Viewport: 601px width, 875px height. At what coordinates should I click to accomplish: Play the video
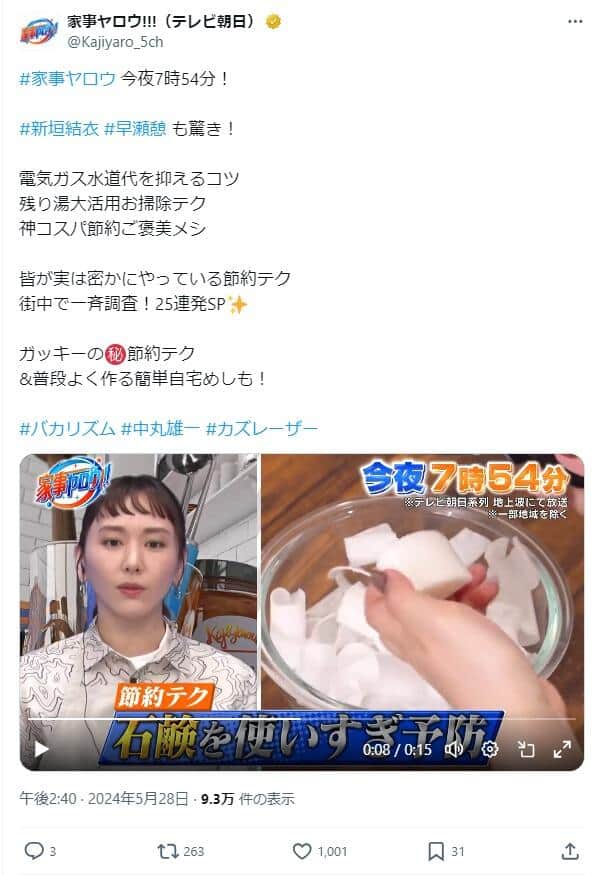pyautogui.click(x=41, y=747)
